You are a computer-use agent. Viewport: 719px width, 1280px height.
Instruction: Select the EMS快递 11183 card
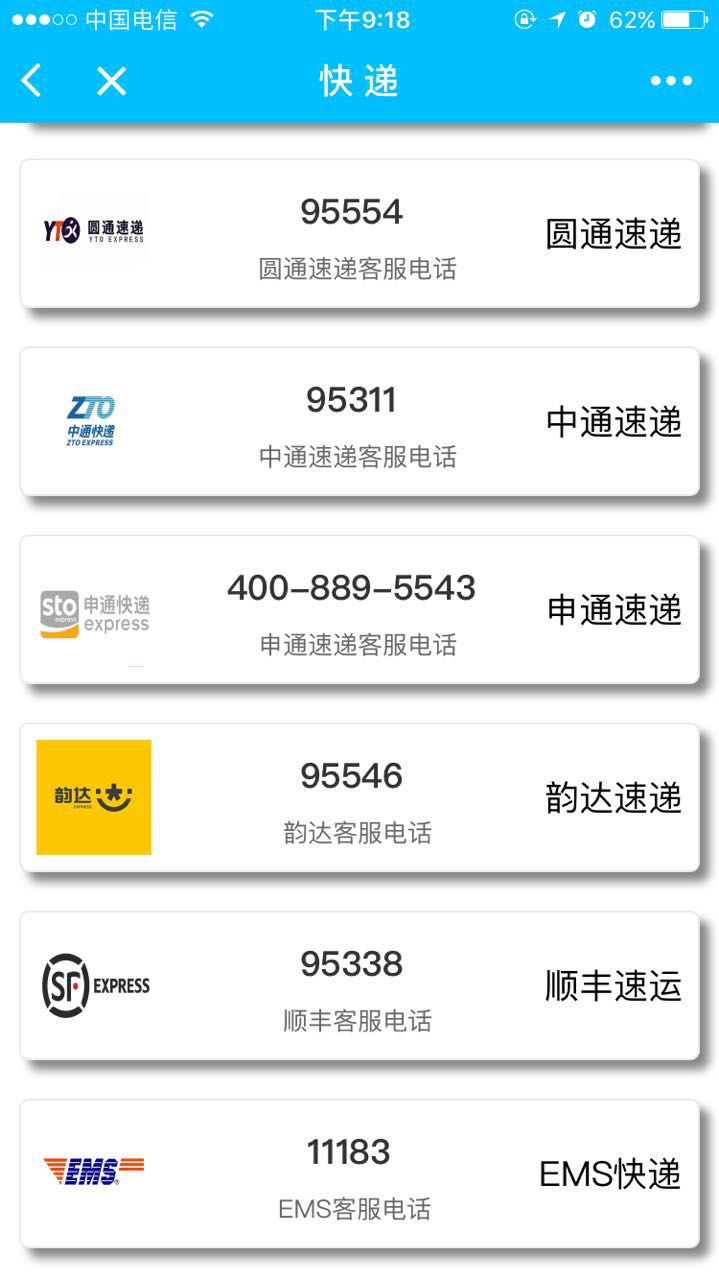point(359,1174)
